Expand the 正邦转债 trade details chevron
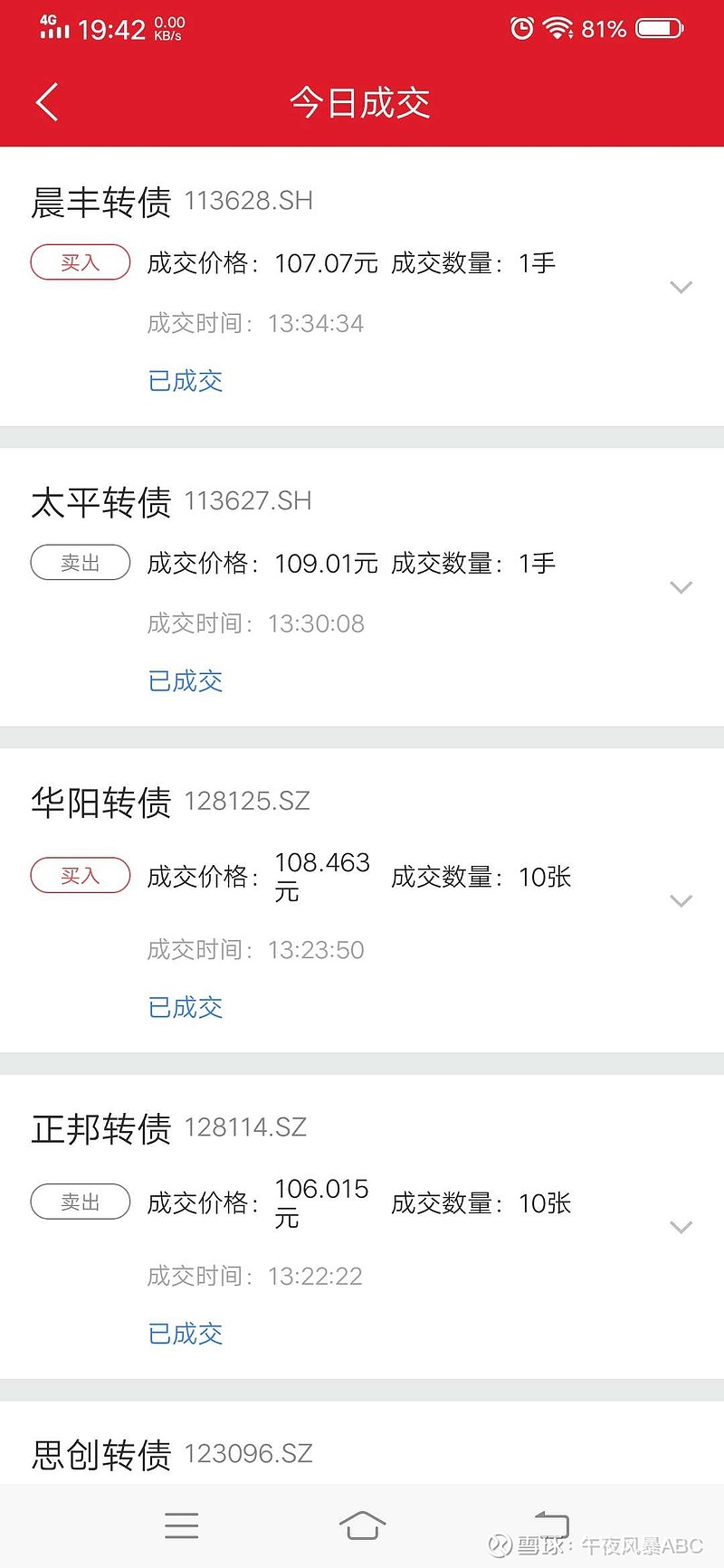Screen dimensions: 724x1568 pos(681,1227)
